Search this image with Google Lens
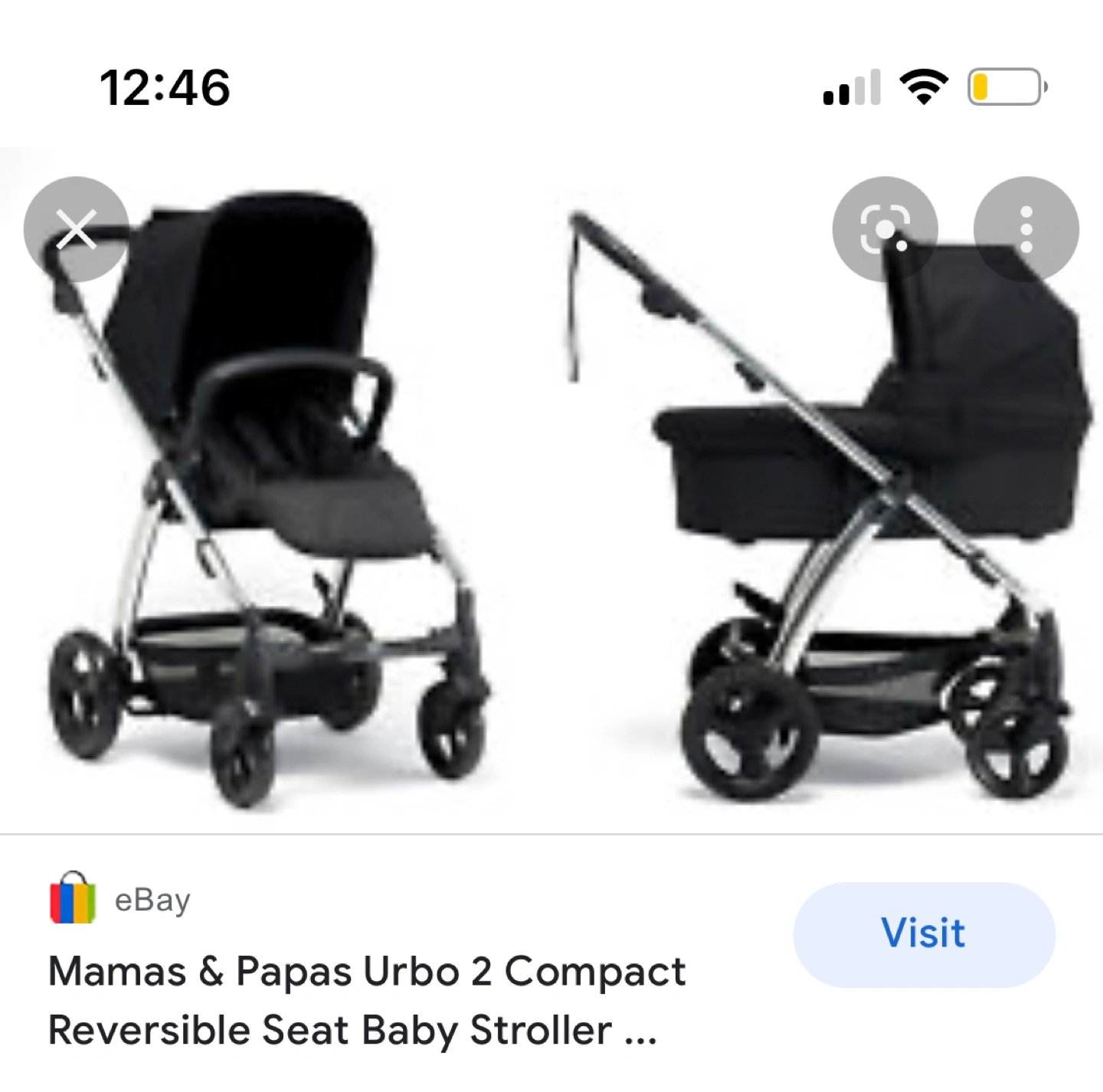Viewport: 1103px width, 1092px height. tap(885, 230)
